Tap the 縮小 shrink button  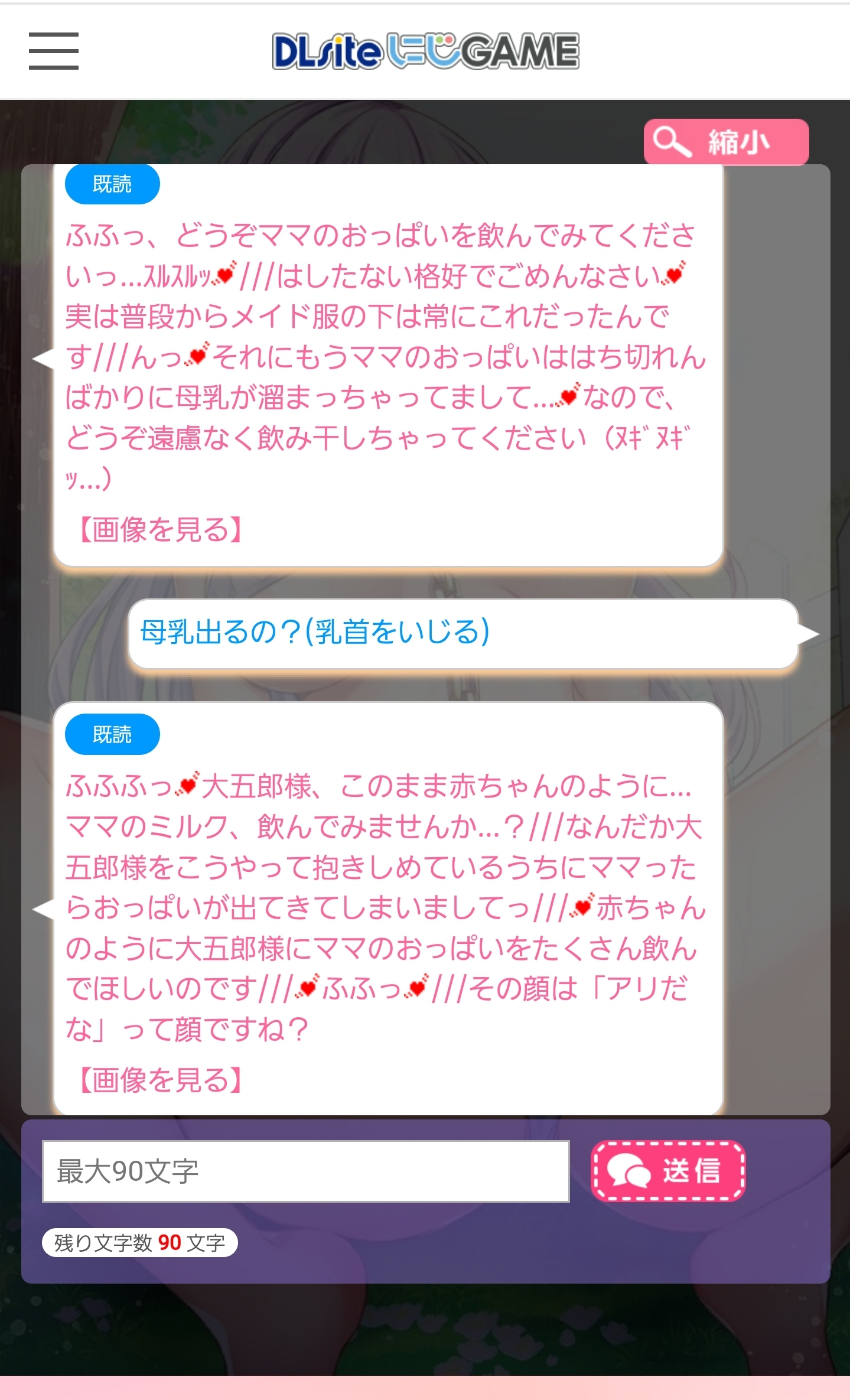tap(726, 142)
